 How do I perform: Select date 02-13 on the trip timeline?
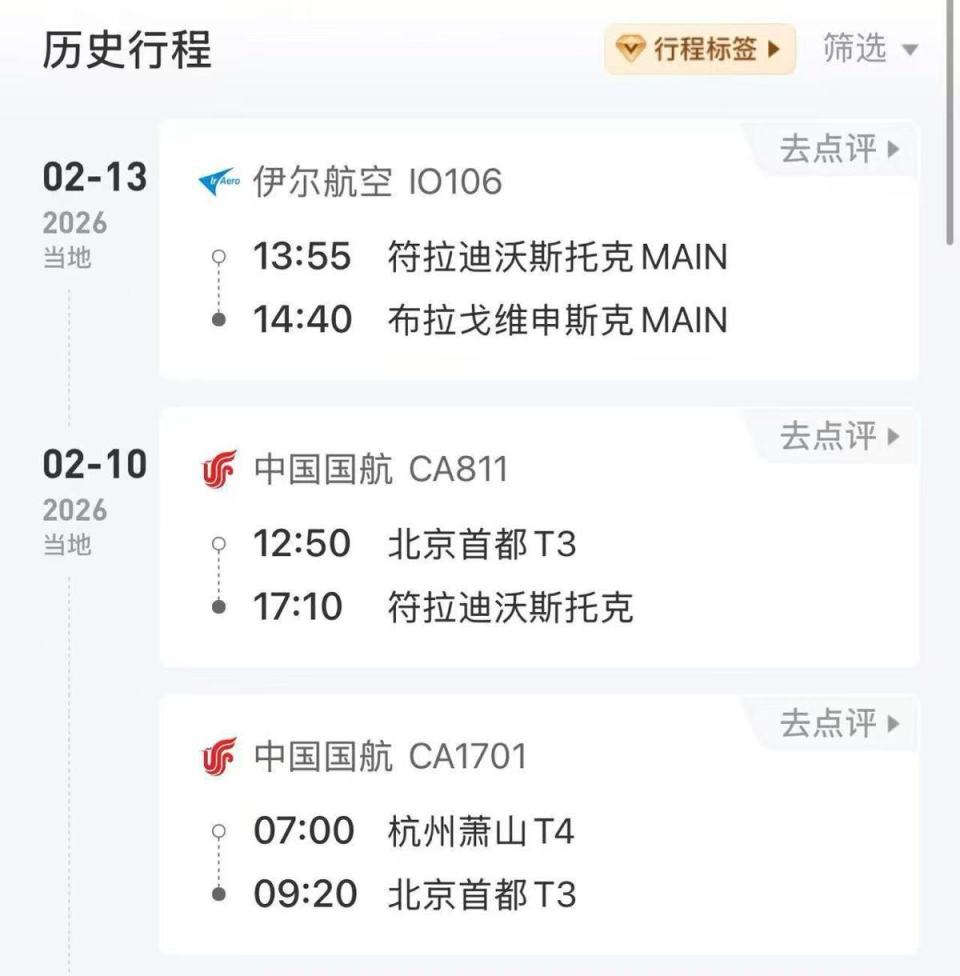tap(94, 175)
